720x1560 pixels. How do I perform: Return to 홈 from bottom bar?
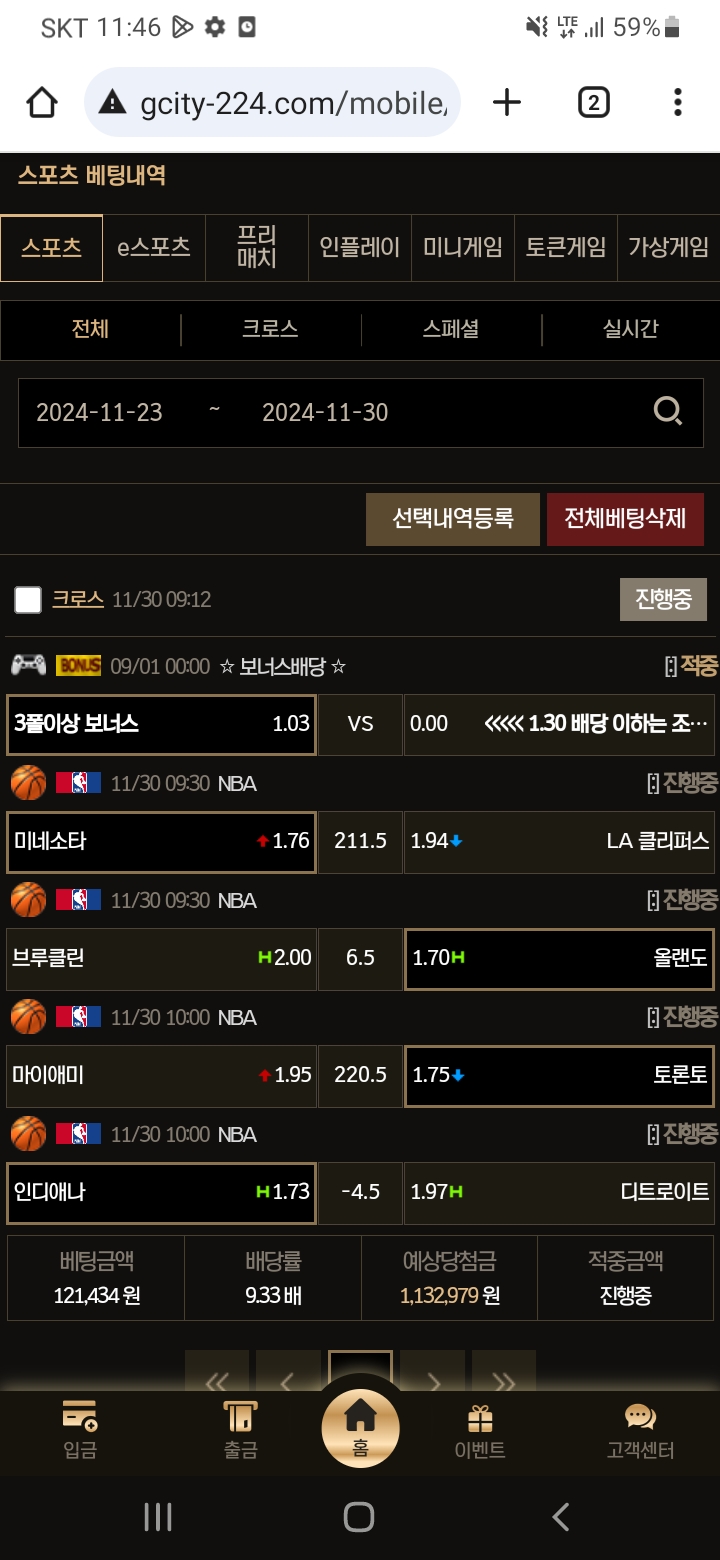coord(360,1428)
